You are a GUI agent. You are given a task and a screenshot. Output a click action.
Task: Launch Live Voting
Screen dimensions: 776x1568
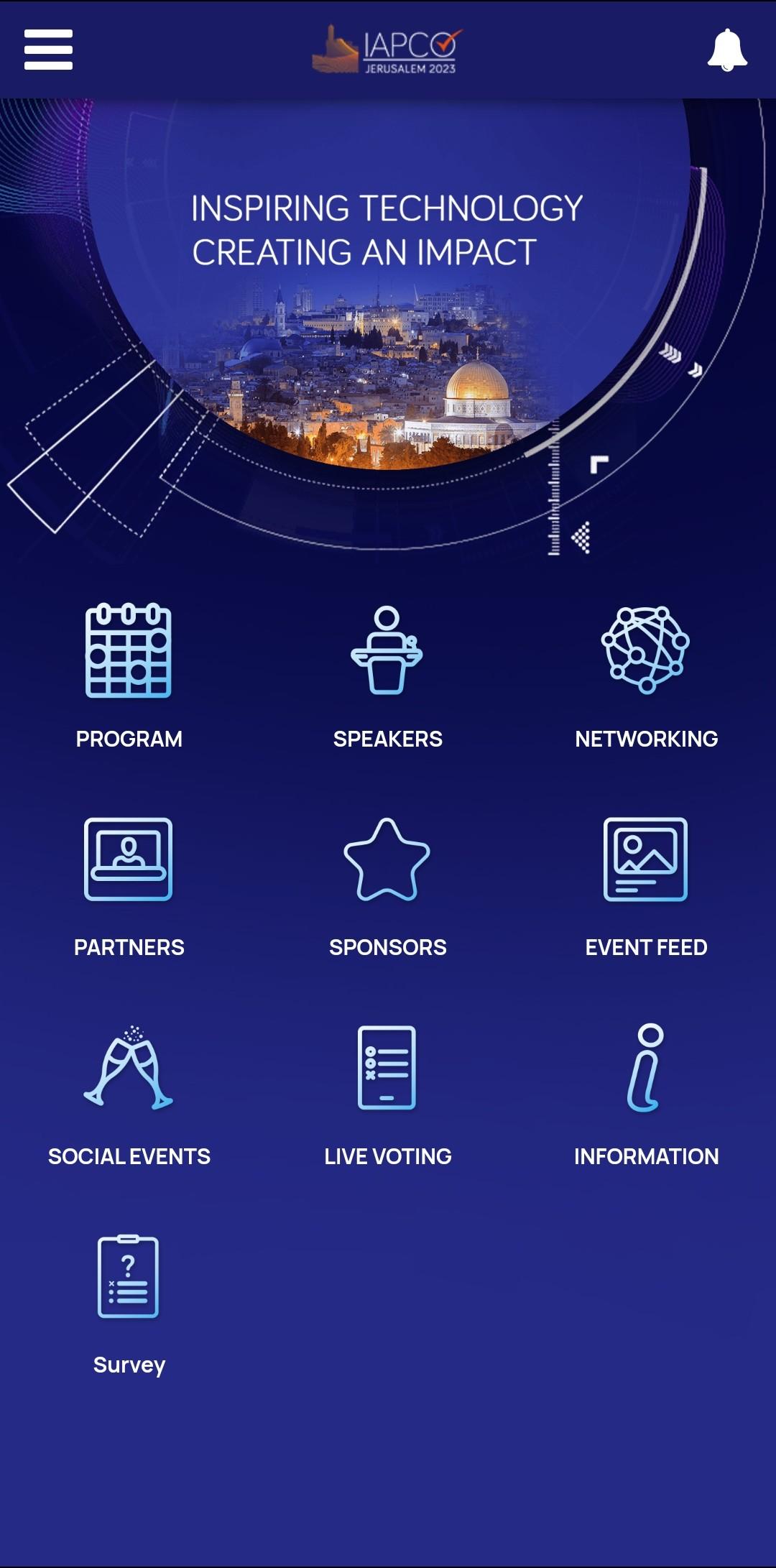(x=387, y=1095)
